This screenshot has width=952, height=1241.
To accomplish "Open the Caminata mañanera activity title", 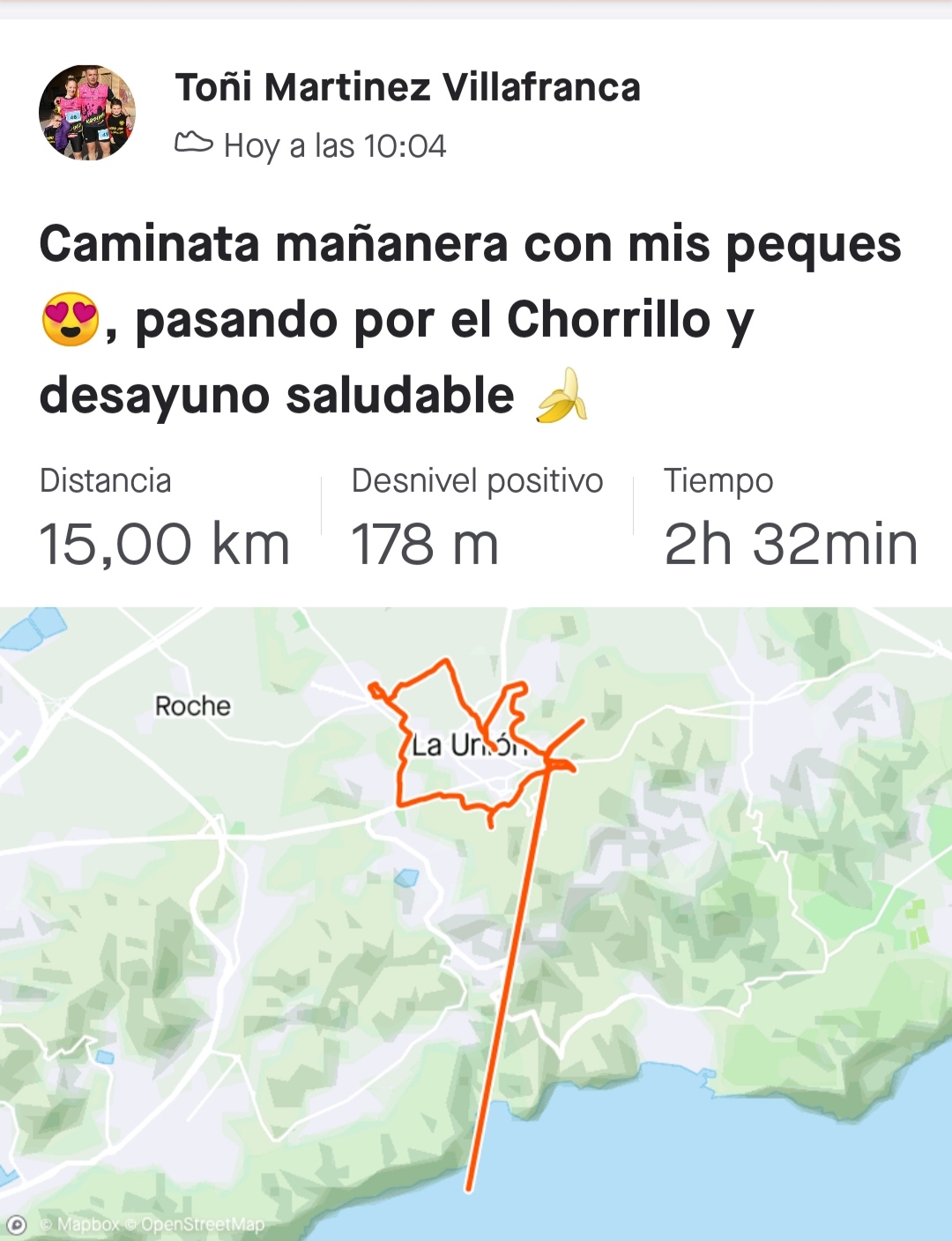I will coord(469,319).
